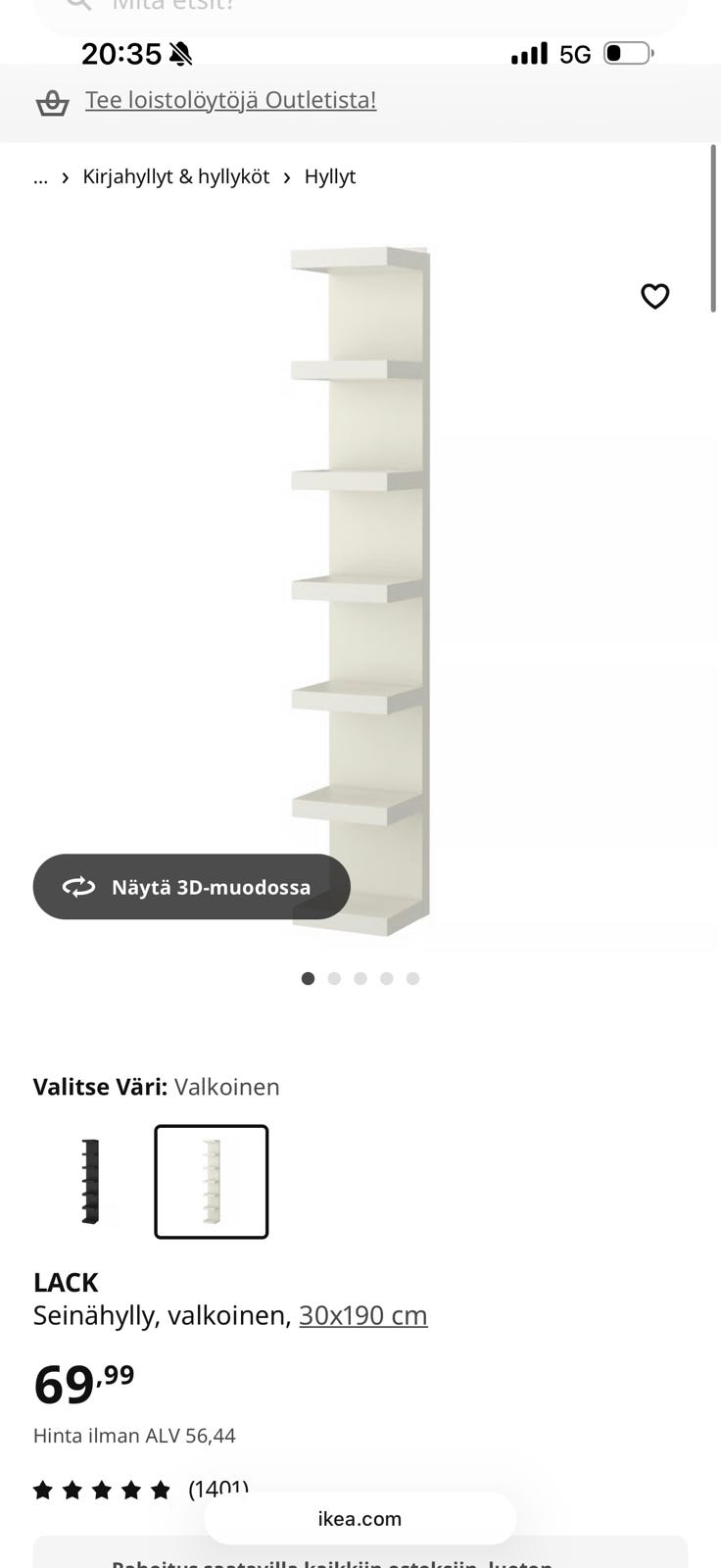Tap the heart to favorite the LACK shelf

click(x=654, y=296)
